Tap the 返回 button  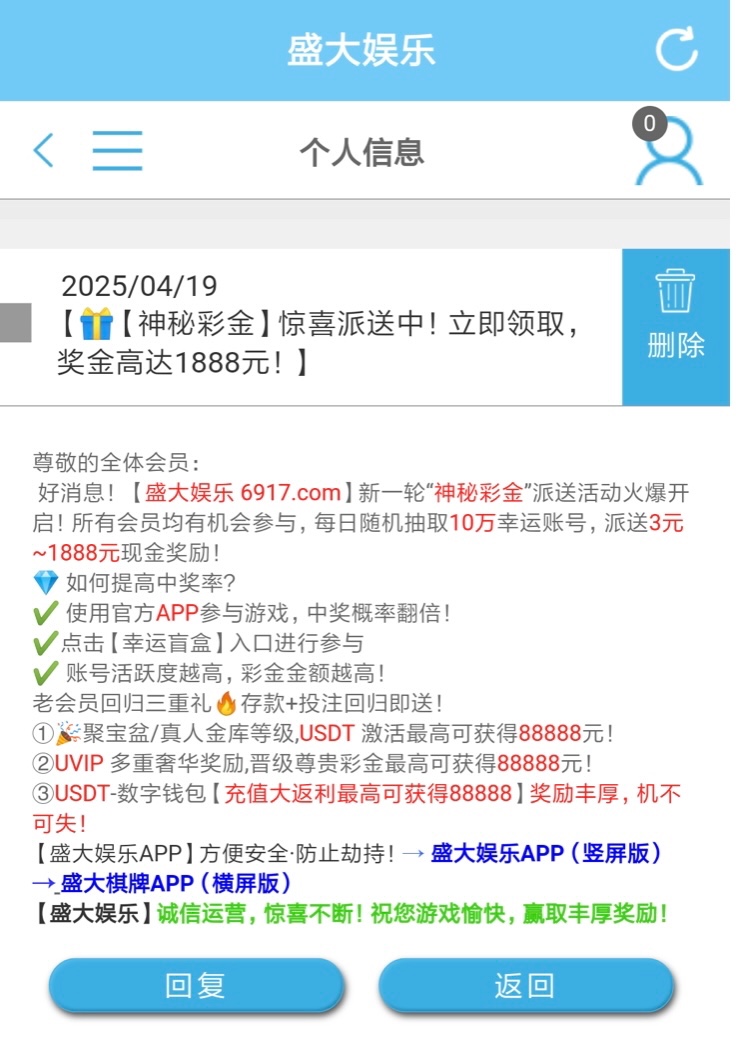coord(525,986)
